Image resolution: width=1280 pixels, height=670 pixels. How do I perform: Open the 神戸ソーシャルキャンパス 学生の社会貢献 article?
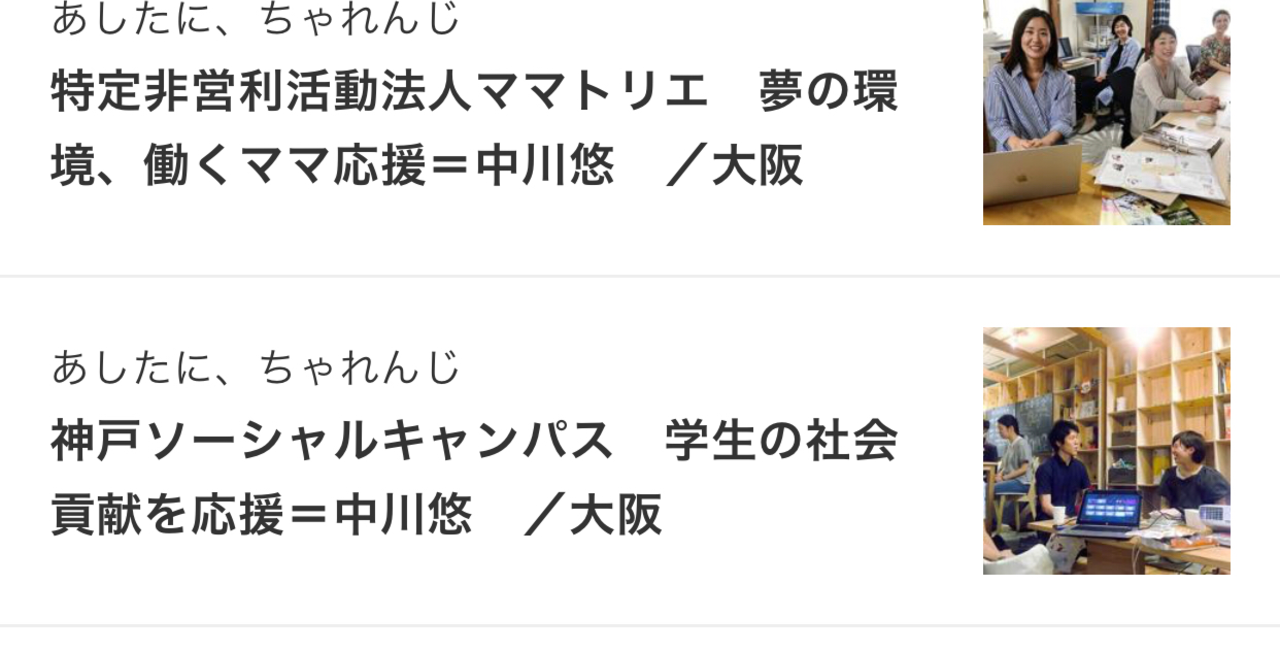475,477
